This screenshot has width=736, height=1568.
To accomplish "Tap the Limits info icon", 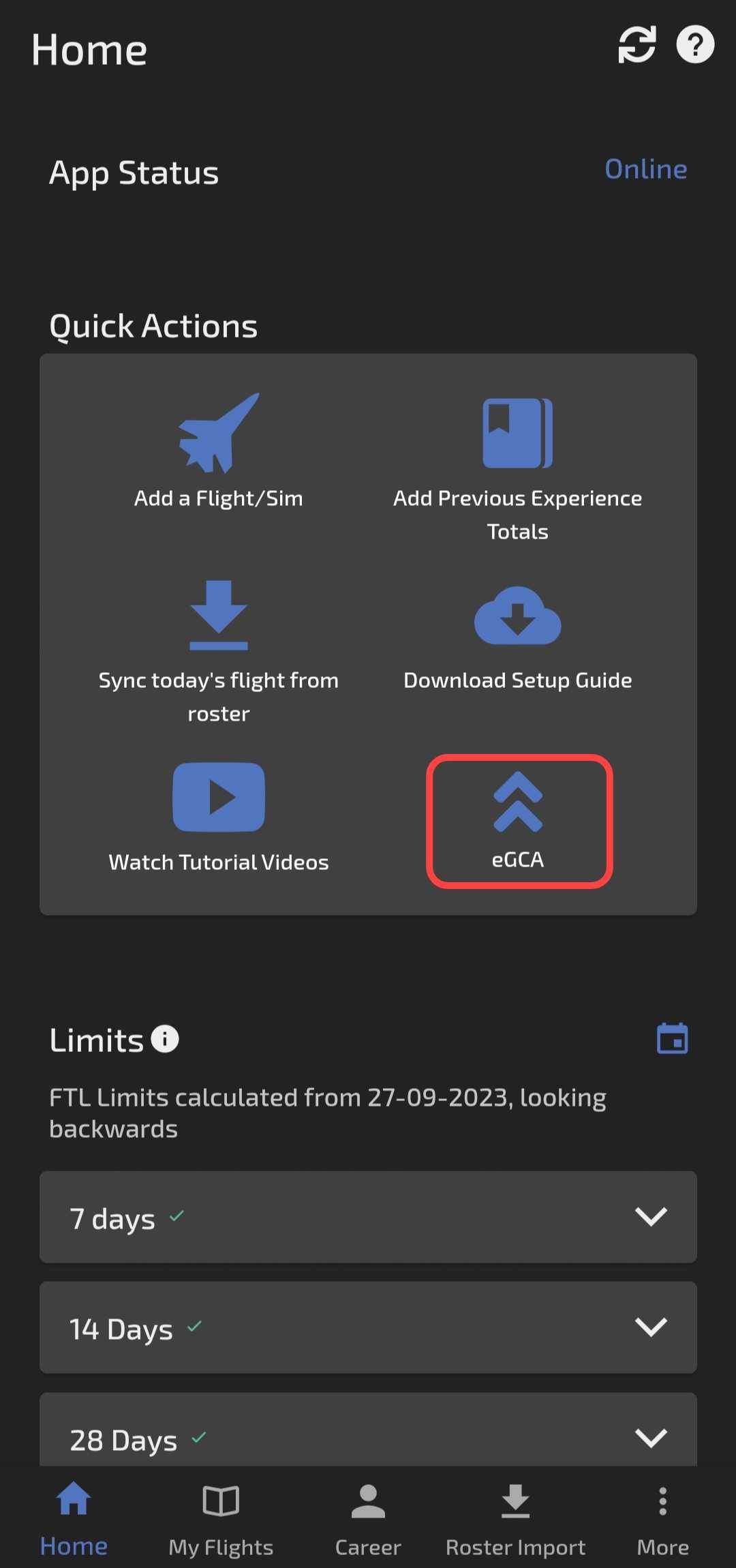I will pos(165,1039).
